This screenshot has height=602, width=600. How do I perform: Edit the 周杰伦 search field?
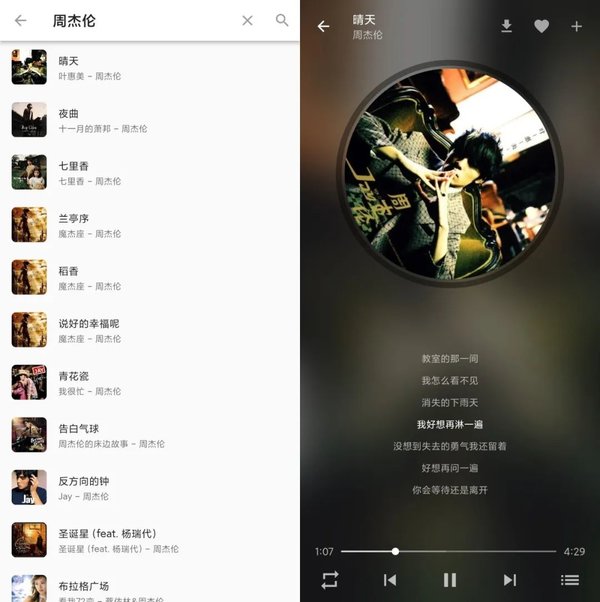point(140,20)
